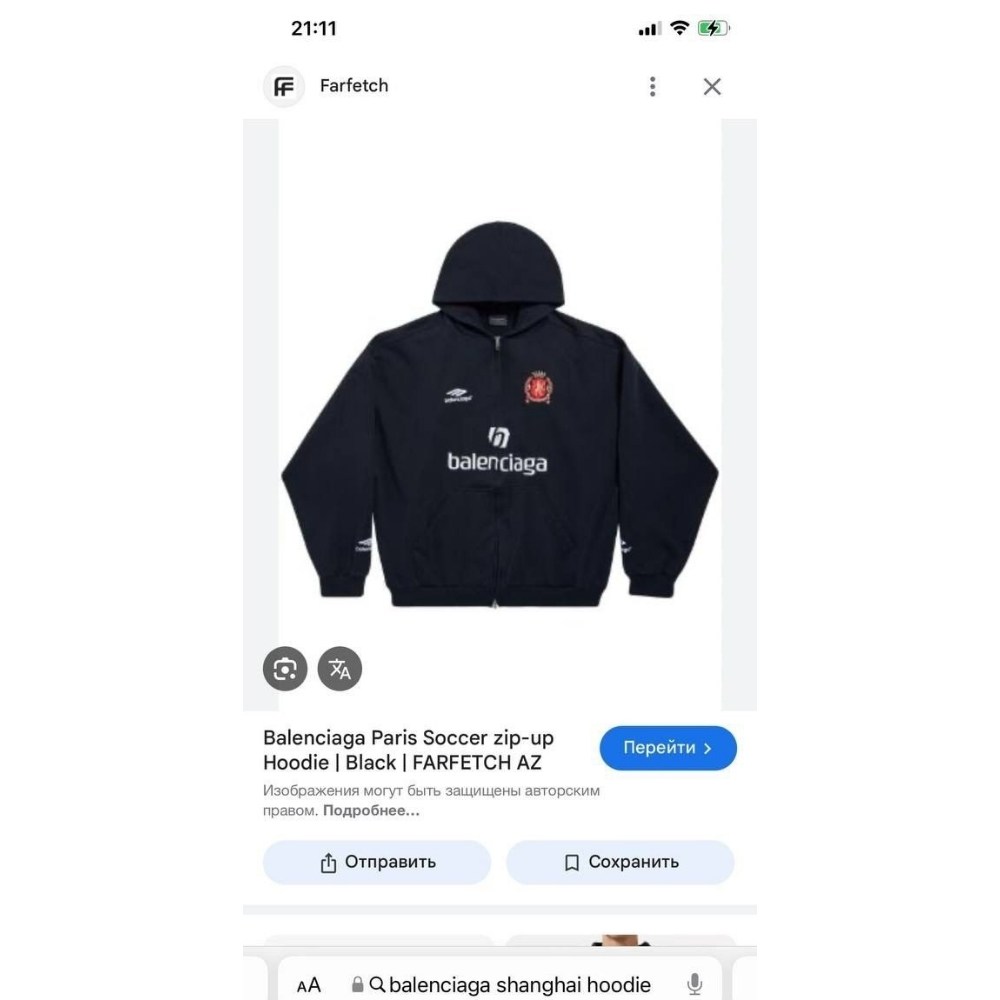1000x1000 pixels.
Task: Search the image with Lens
Action: [285, 669]
